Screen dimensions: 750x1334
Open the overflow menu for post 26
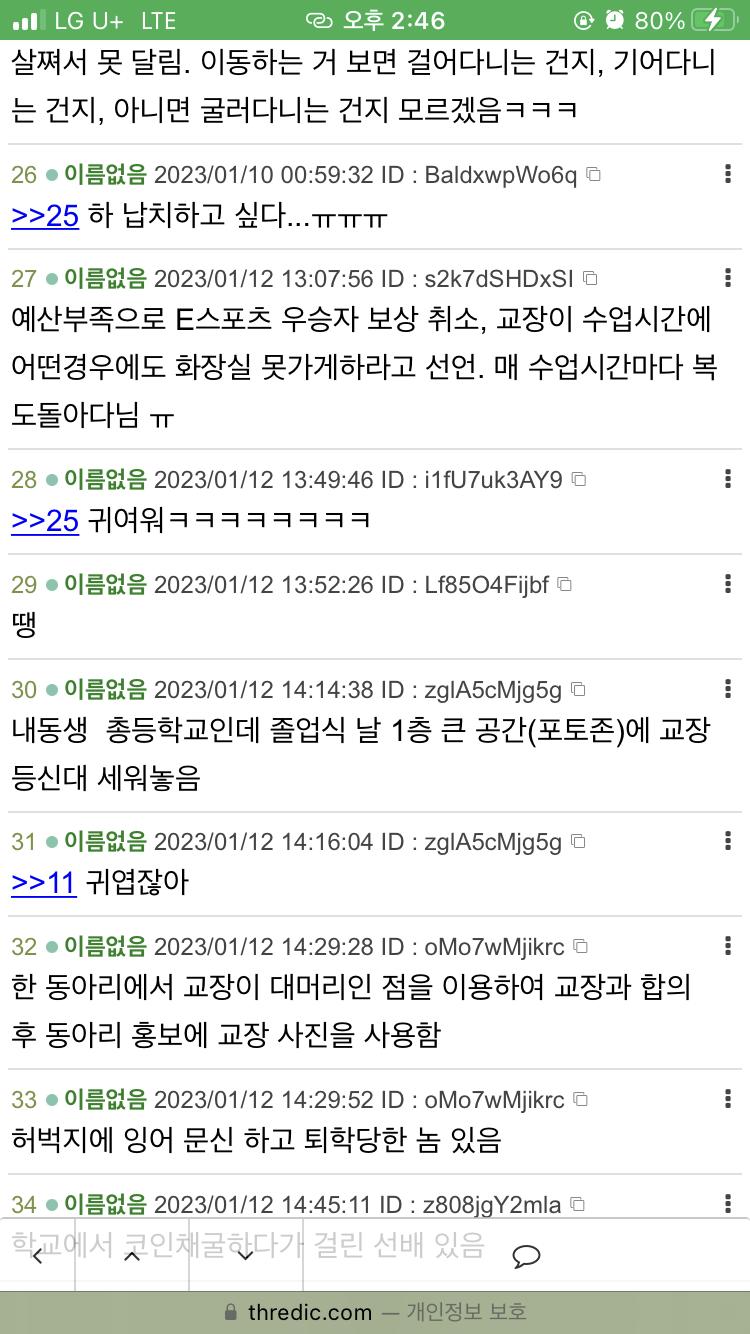[x=727, y=174]
